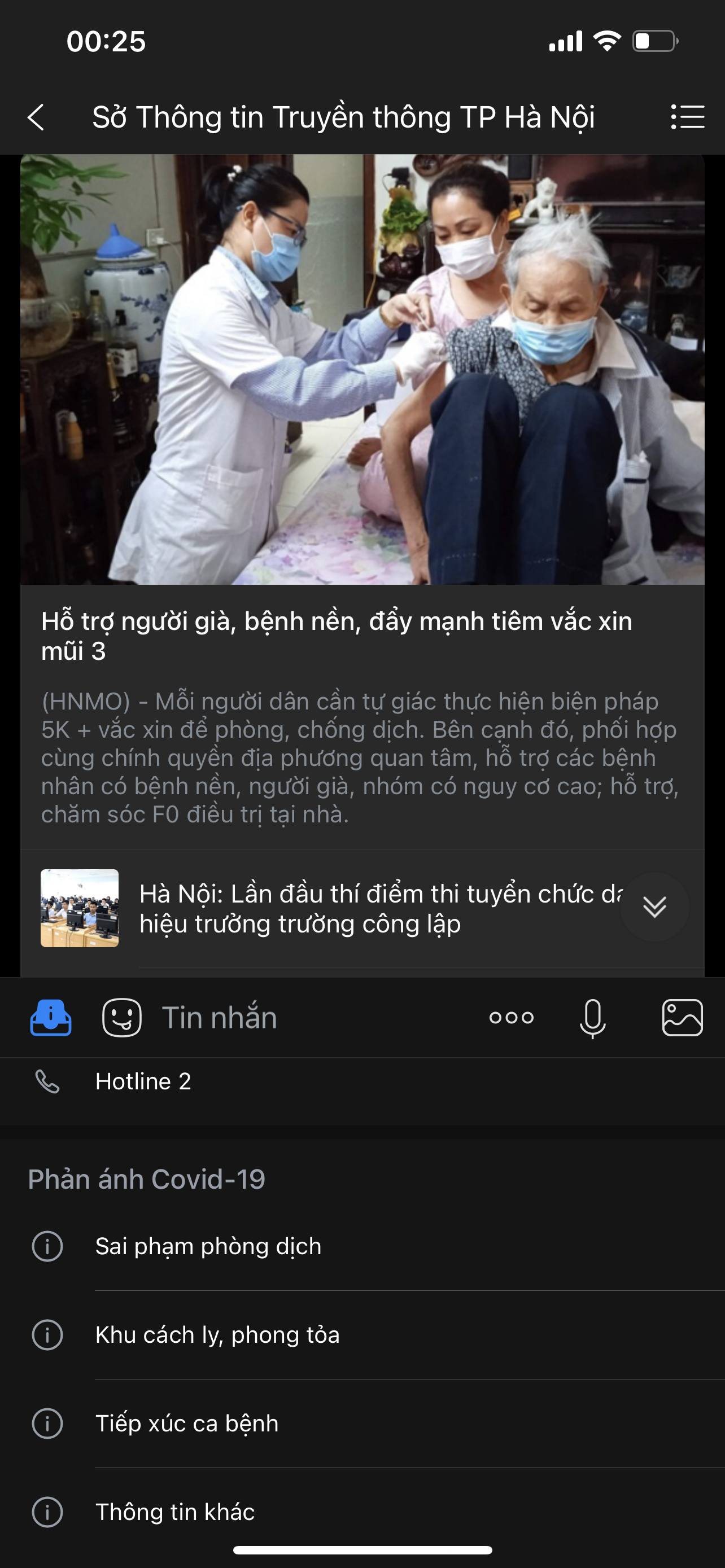Select Sai phạm phòng dịch
The image size is (725, 1568).
click(x=362, y=1246)
